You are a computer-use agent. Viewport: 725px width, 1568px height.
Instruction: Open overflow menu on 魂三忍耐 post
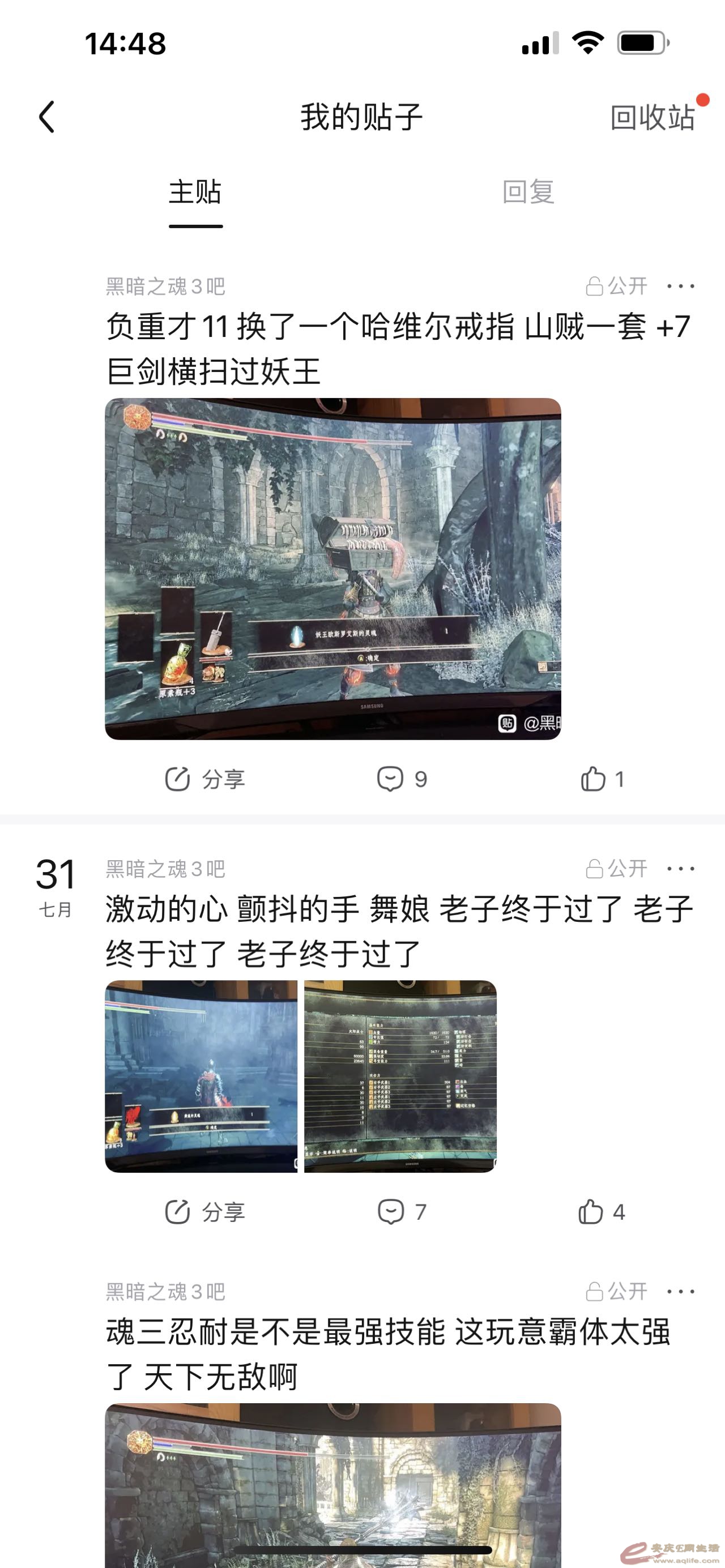tap(680, 1291)
